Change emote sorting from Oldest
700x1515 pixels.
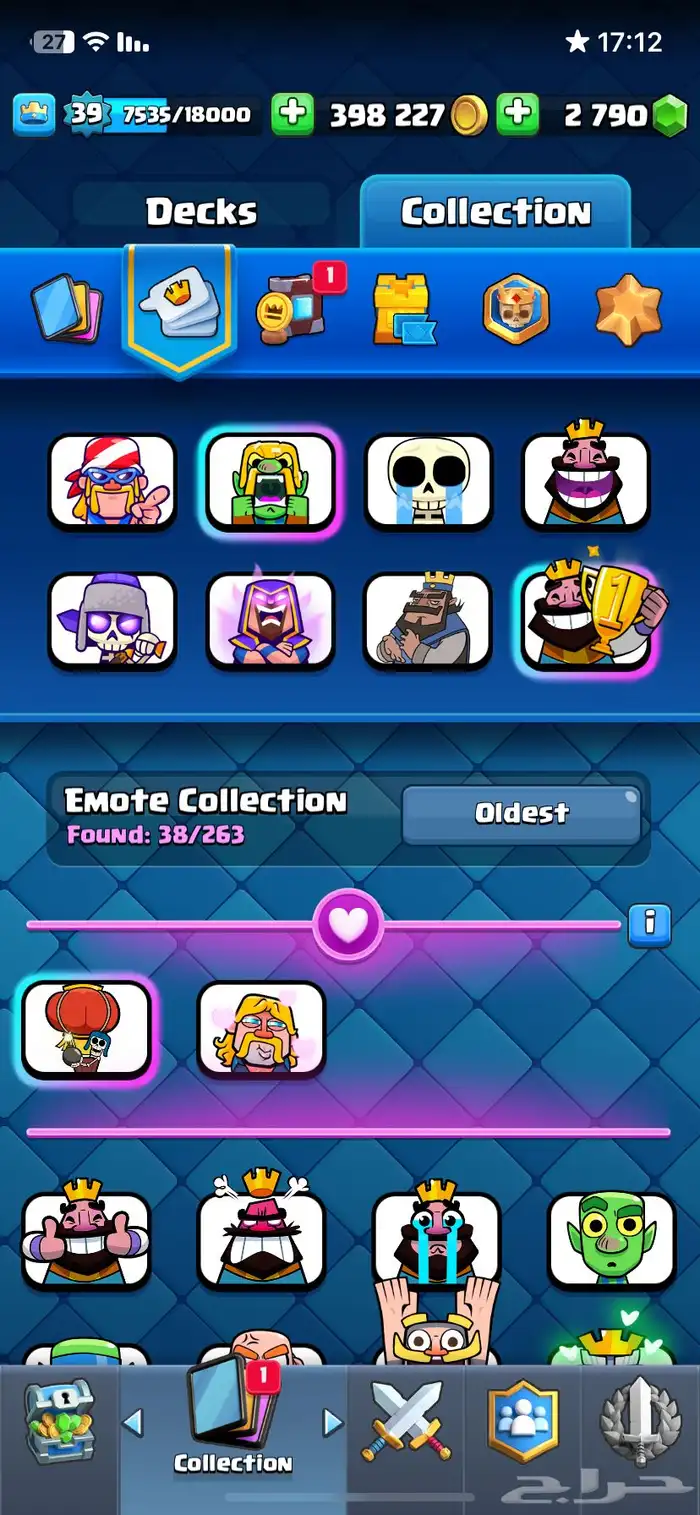click(x=522, y=813)
